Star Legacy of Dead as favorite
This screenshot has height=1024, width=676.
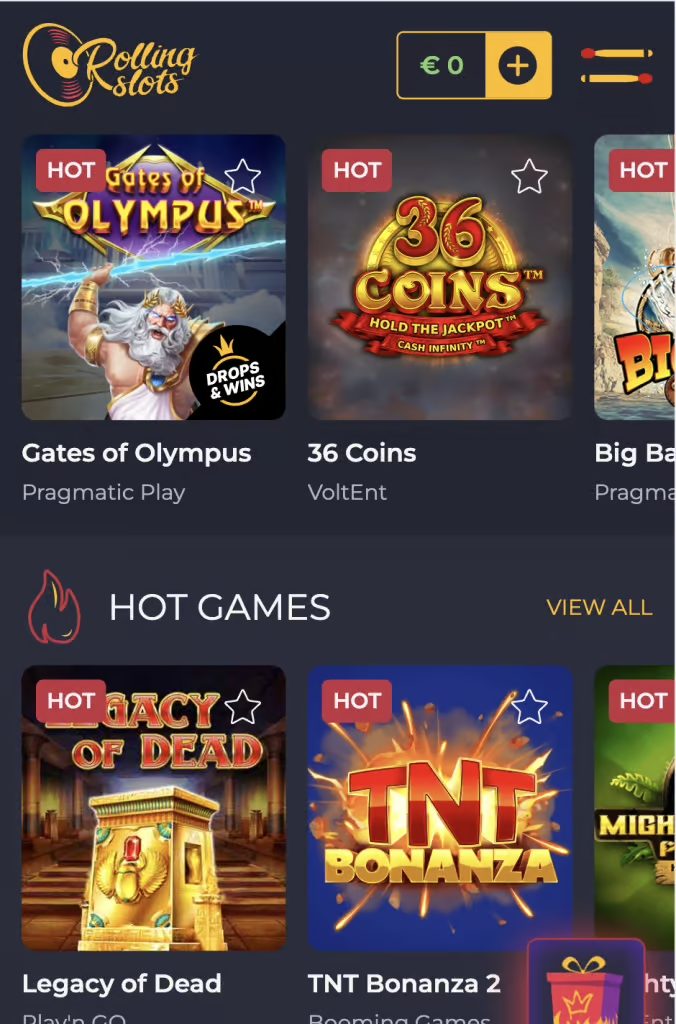pyautogui.click(x=242, y=707)
